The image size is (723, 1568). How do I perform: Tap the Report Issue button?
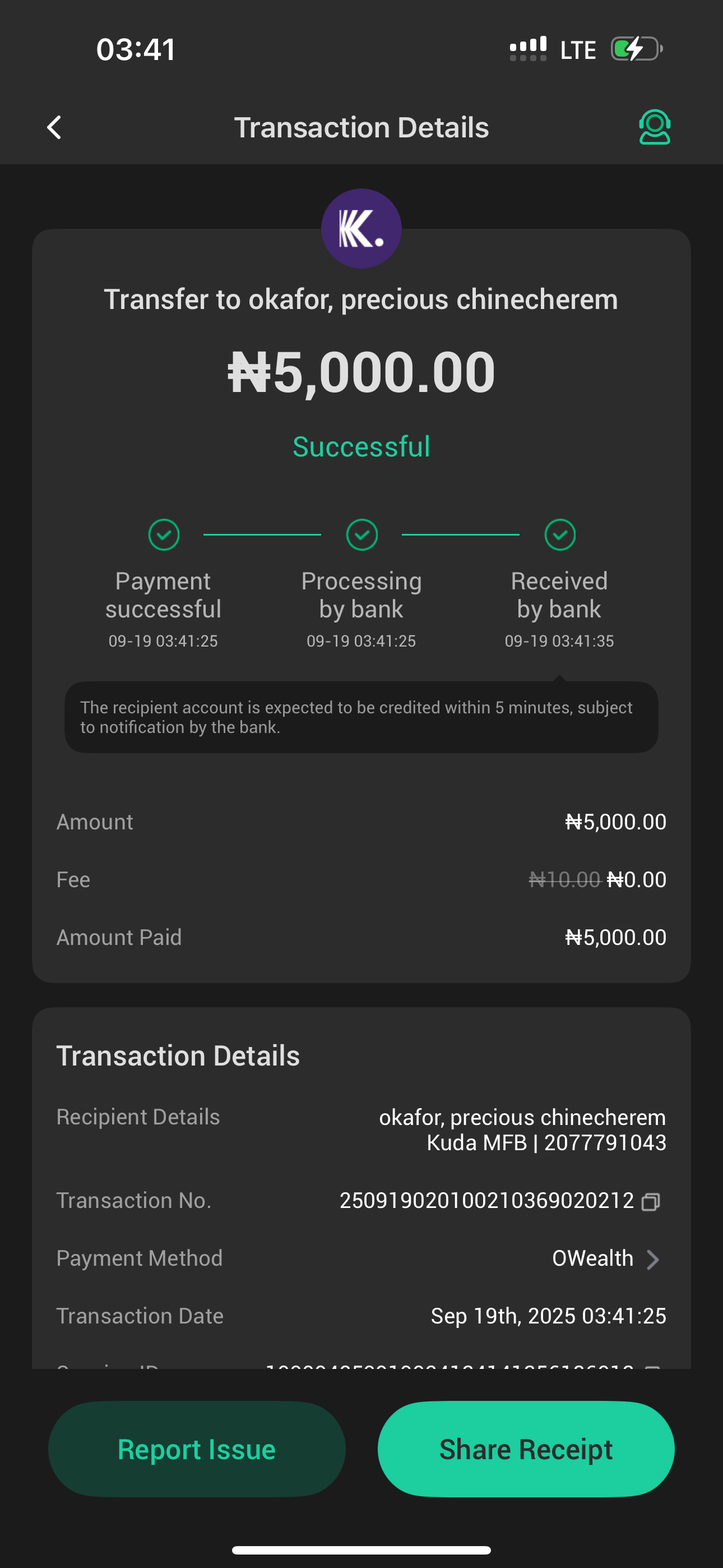point(197,1449)
